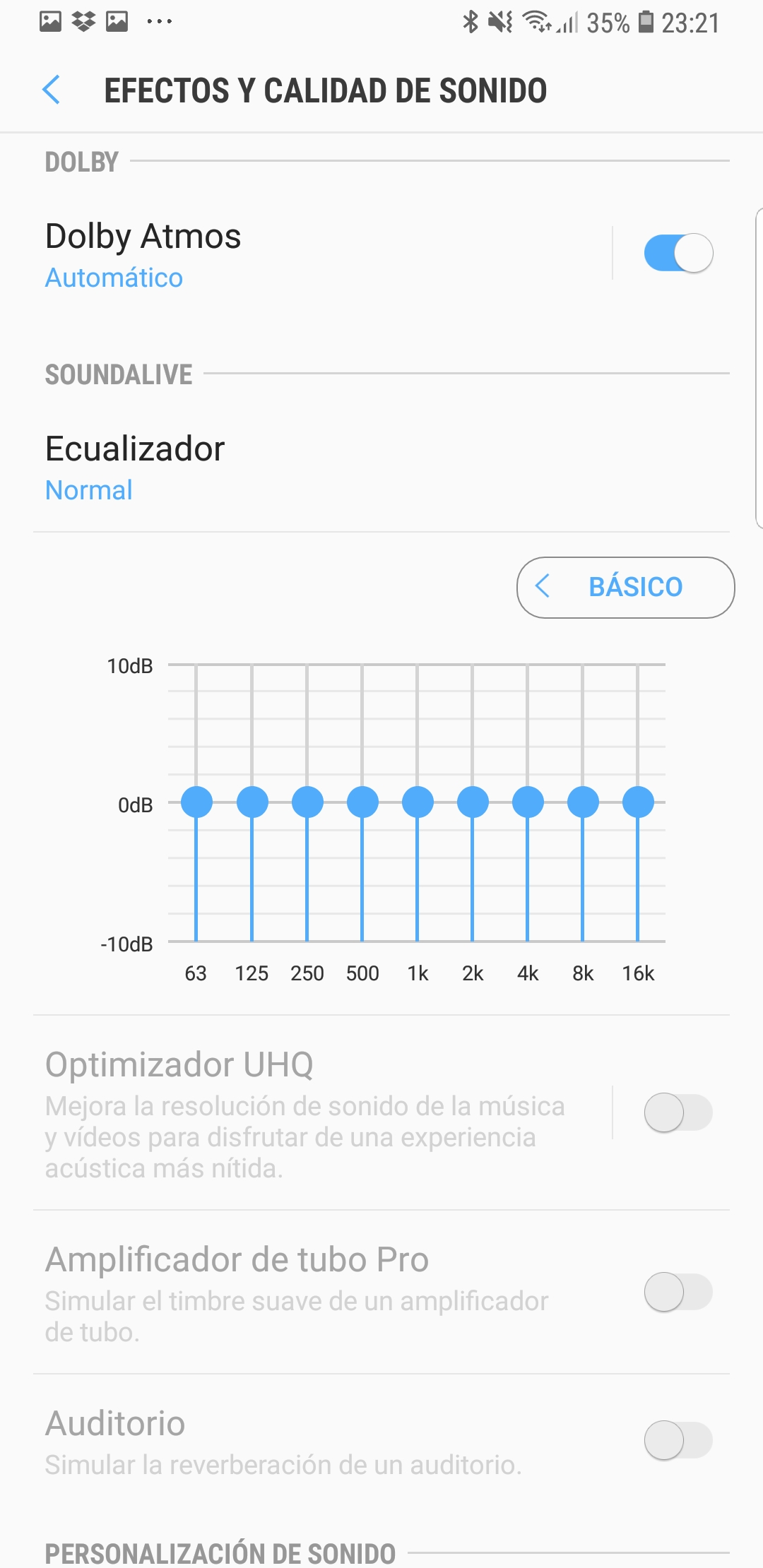Tap the 63 Hz equalizer slider
Viewport: 763px width, 1568px height.
tap(196, 802)
